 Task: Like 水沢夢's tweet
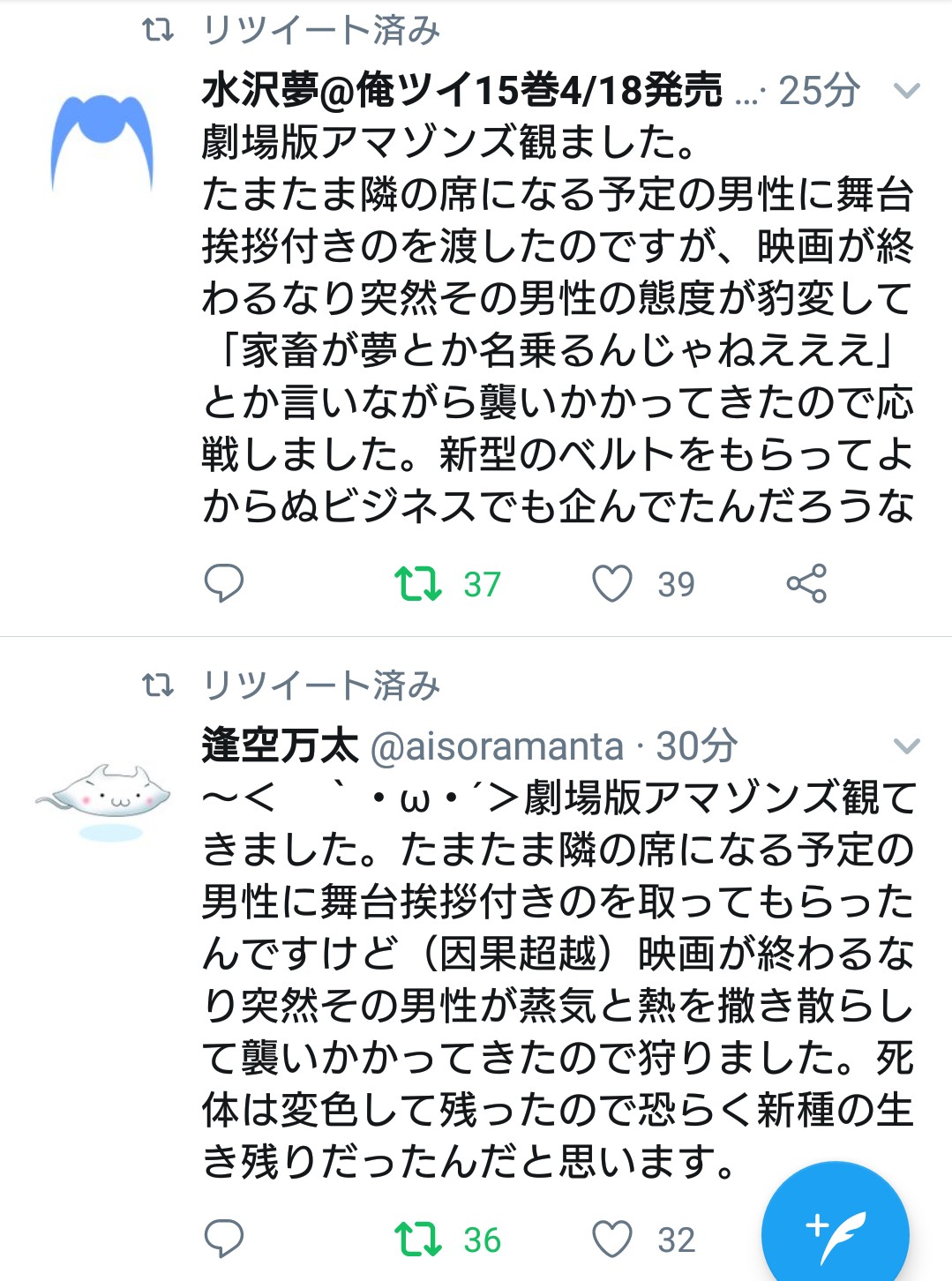tap(611, 583)
